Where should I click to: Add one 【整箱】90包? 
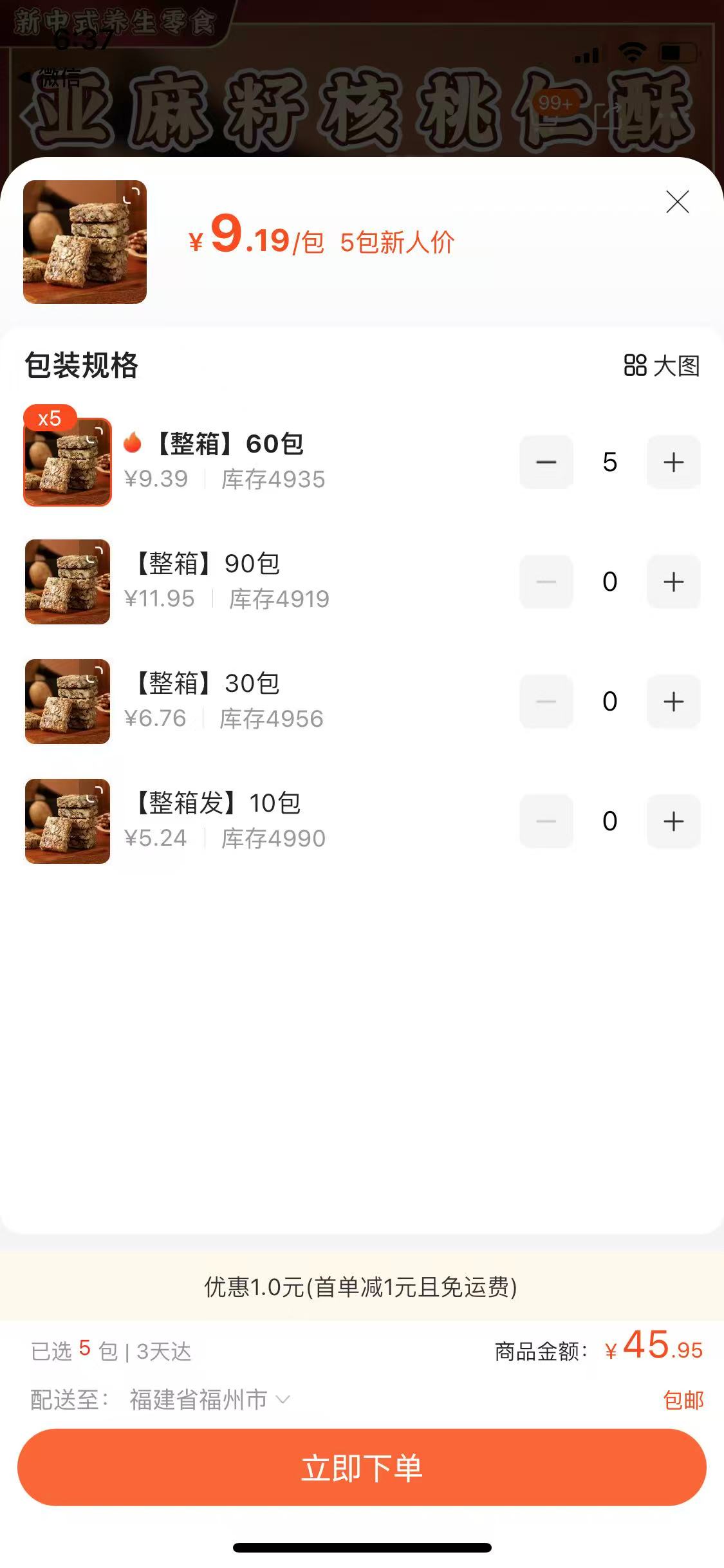[x=673, y=582]
